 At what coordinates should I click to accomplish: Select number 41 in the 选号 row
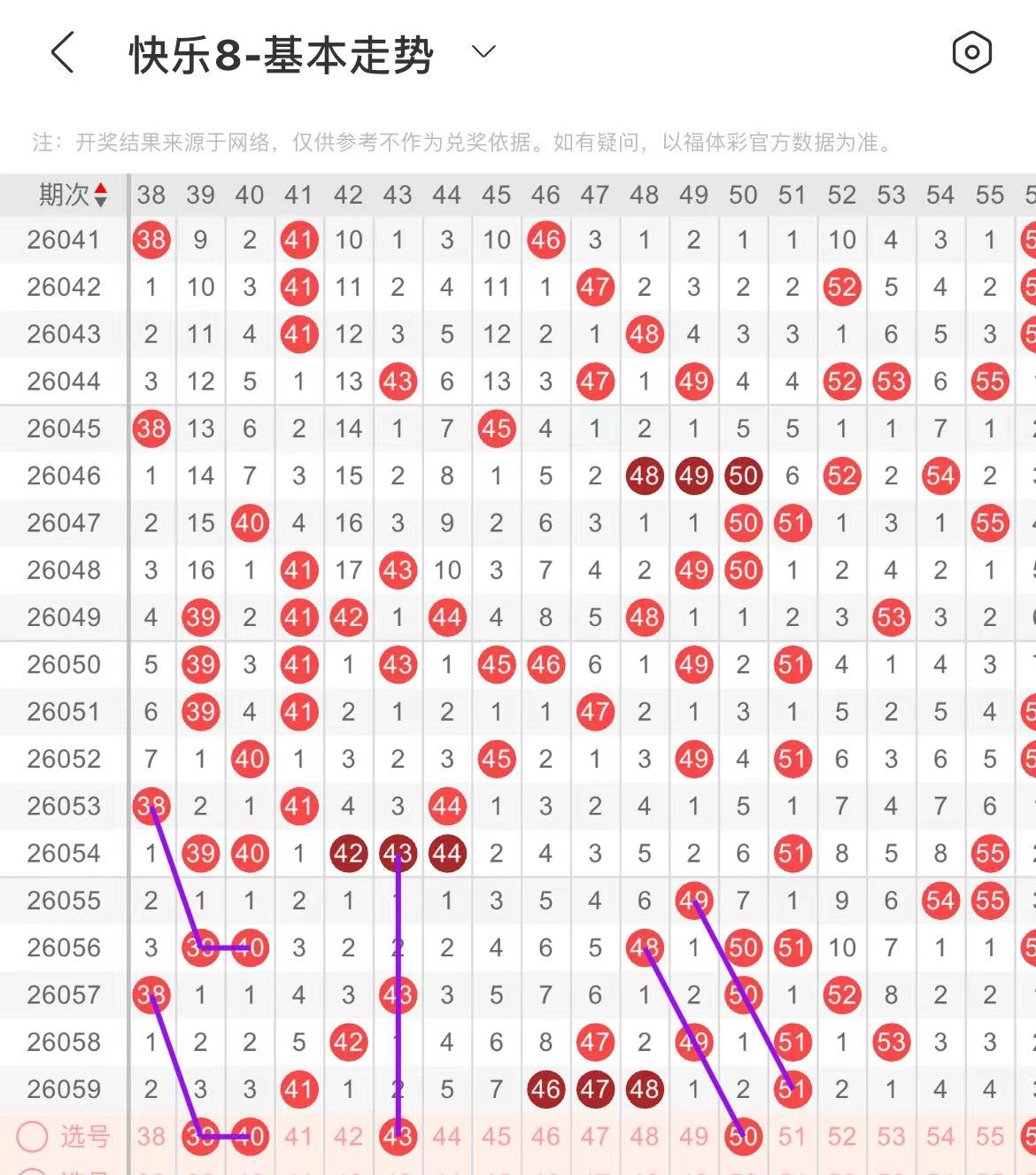click(299, 1136)
